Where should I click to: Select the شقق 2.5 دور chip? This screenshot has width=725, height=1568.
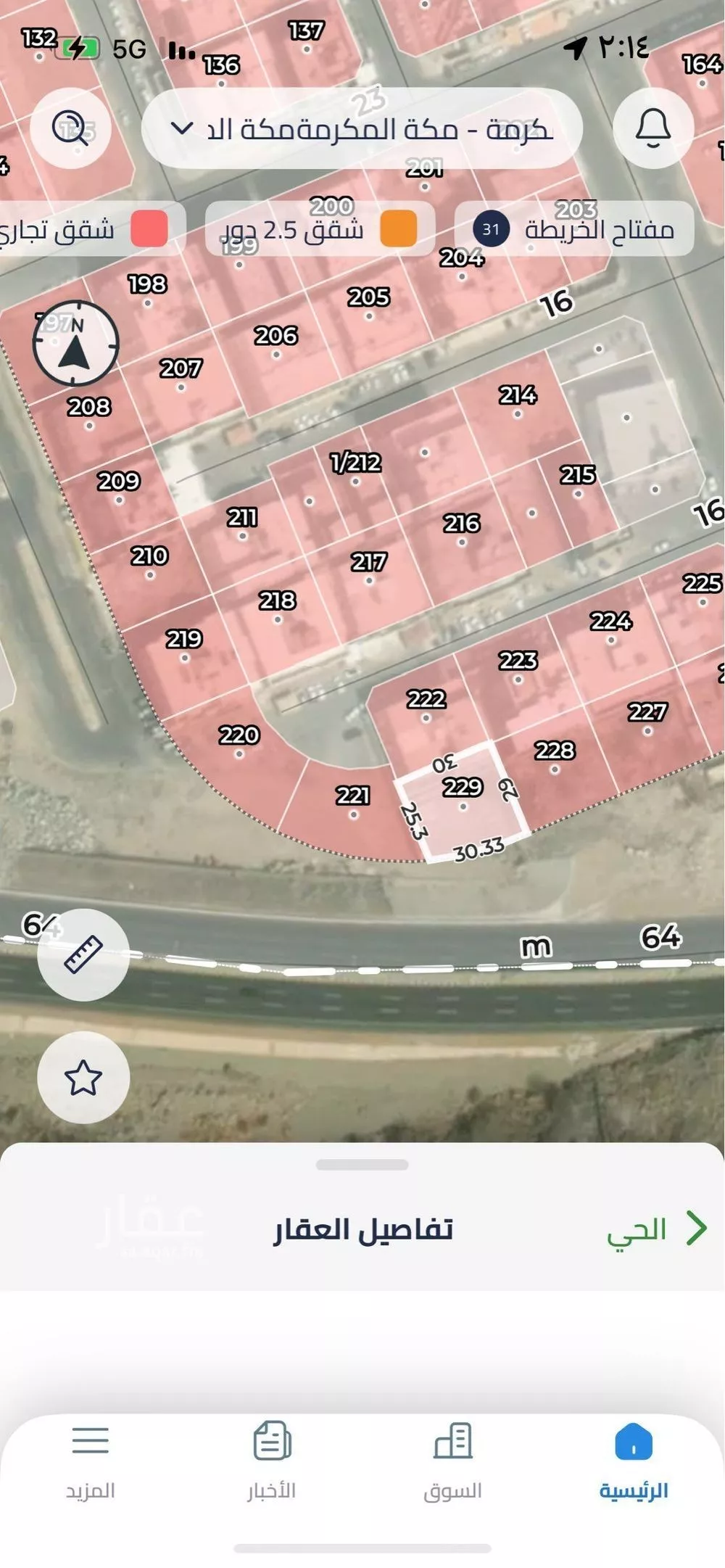pyautogui.click(x=320, y=229)
